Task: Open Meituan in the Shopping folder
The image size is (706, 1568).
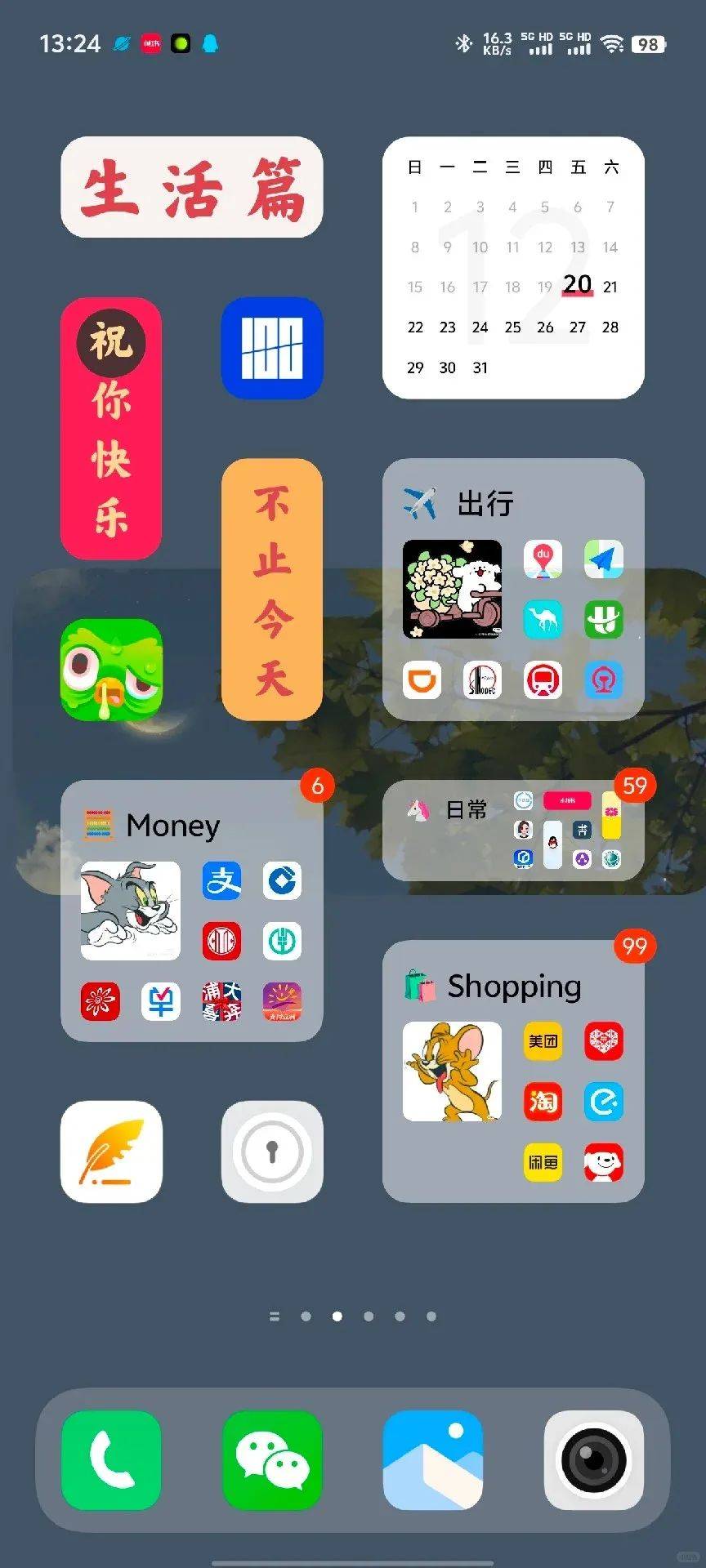Action: 543,1041
